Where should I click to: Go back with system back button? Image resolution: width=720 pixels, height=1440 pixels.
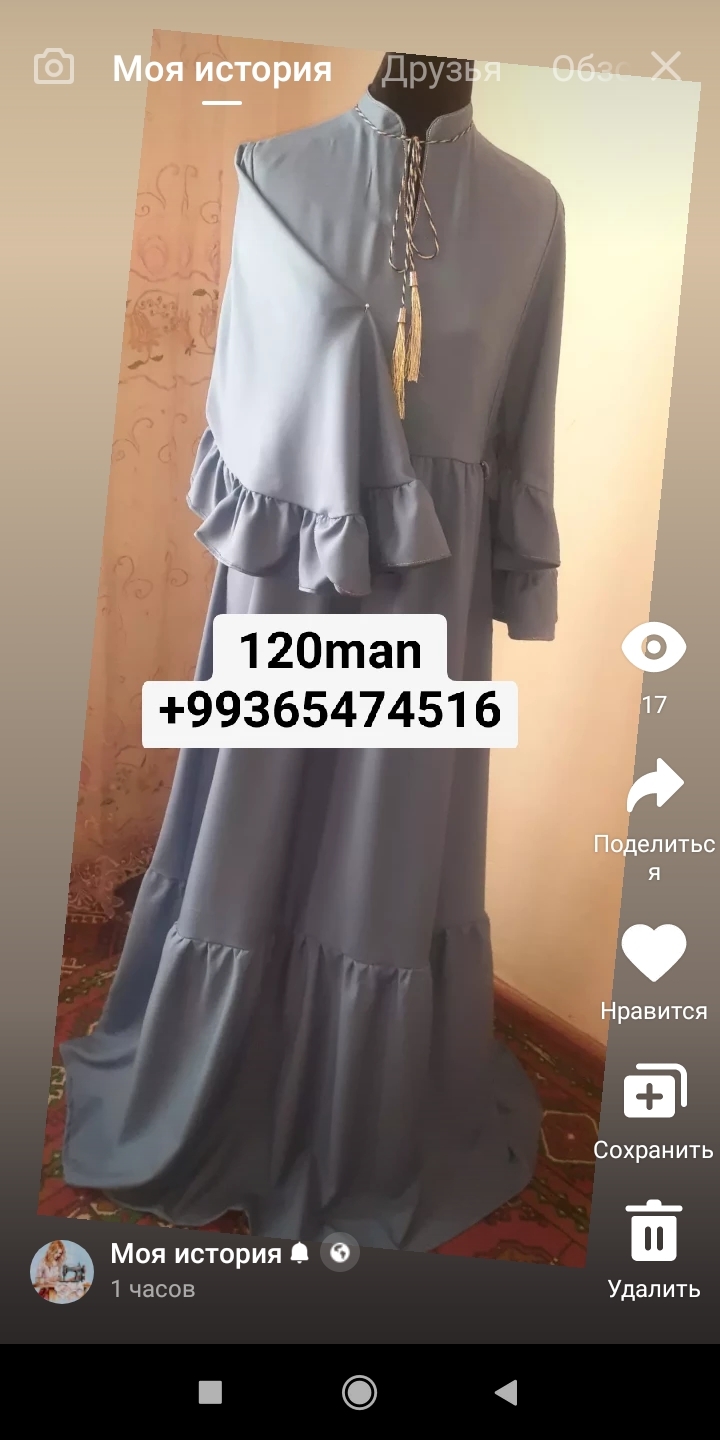[507, 1391]
